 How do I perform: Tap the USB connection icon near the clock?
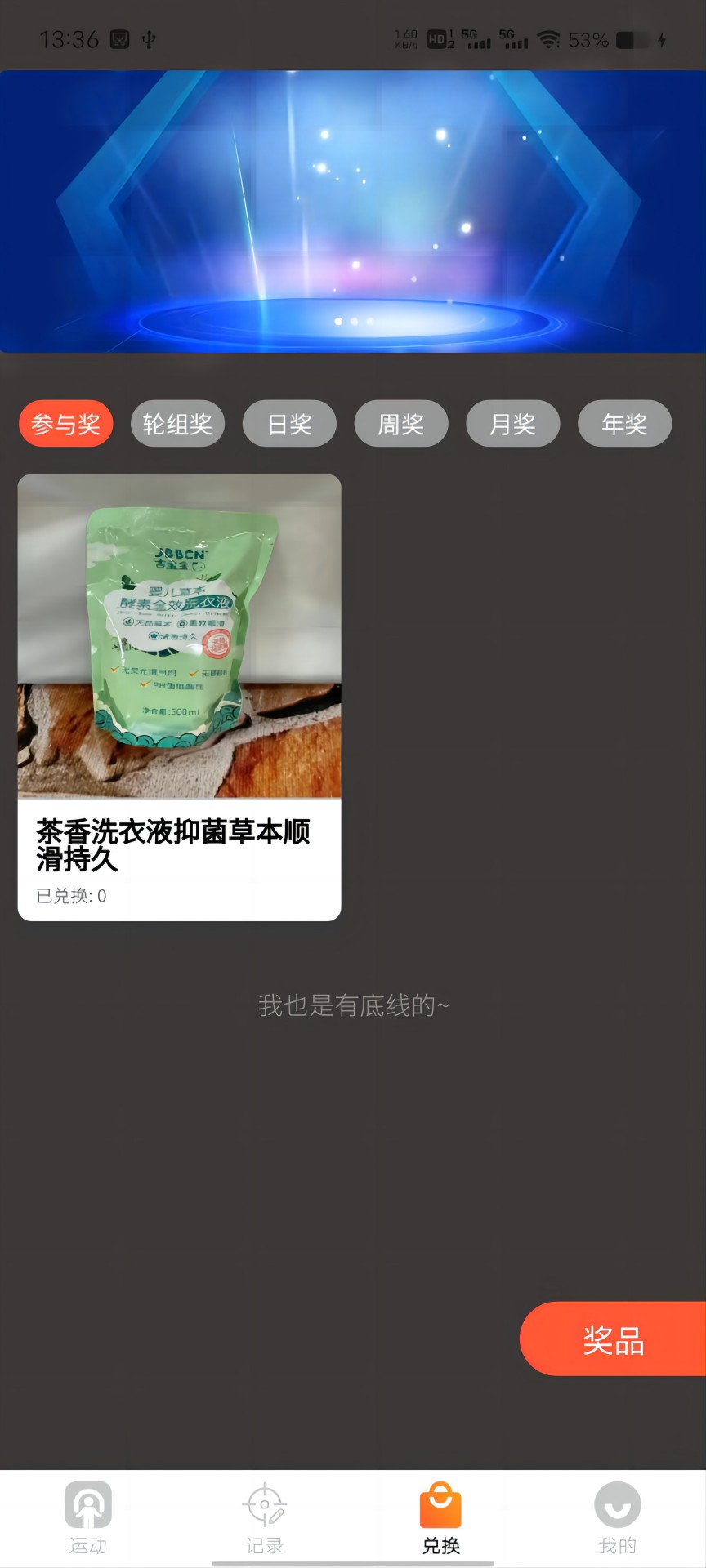(x=149, y=37)
